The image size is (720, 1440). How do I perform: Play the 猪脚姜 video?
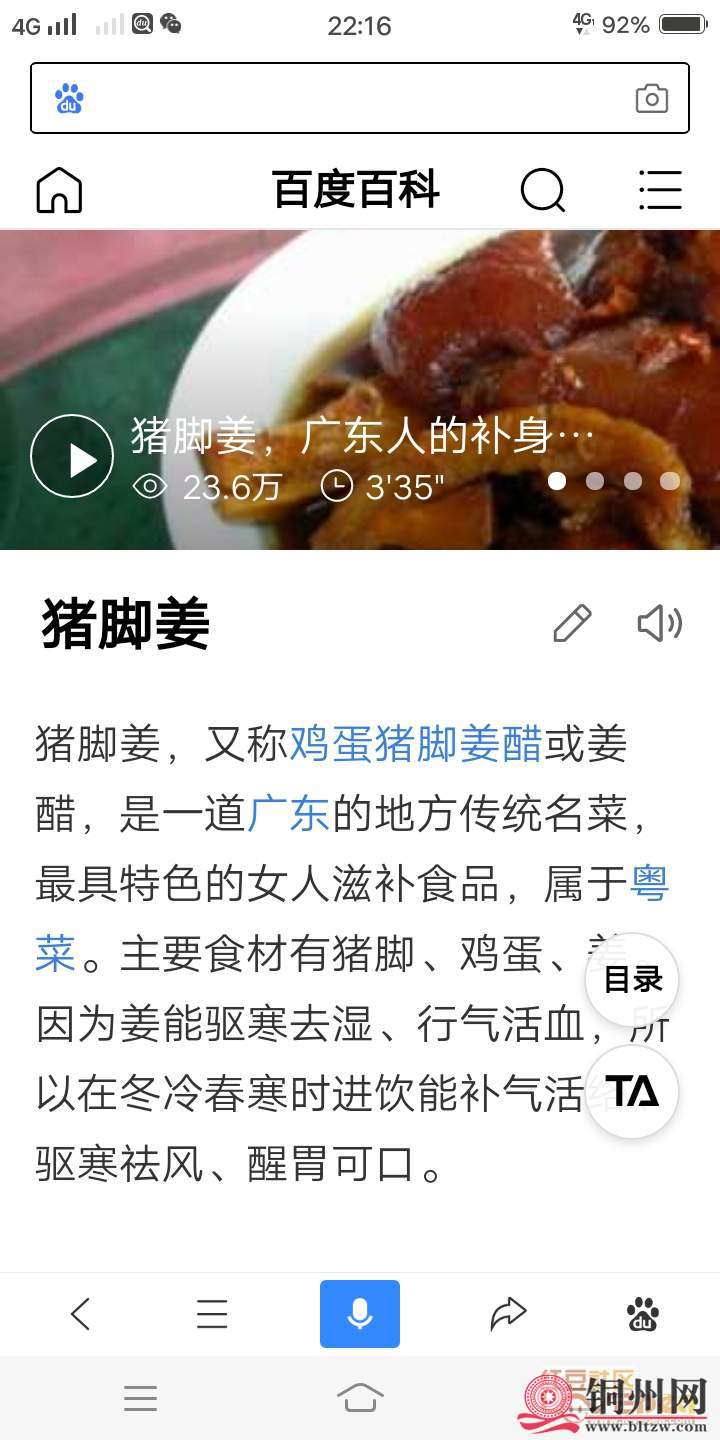point(72,457)
